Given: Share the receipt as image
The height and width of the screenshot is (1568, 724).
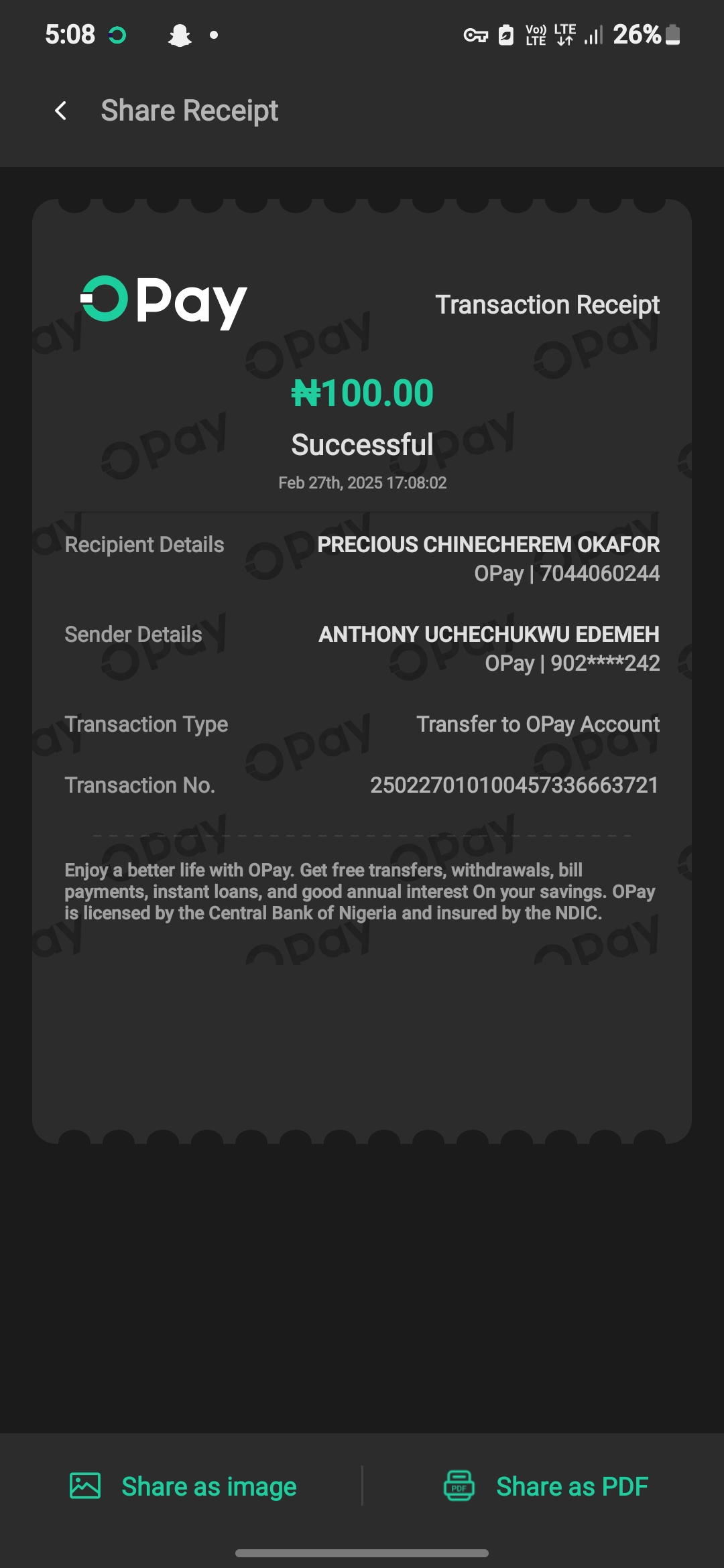Looking at the screenshot, I should [184, 1486].
